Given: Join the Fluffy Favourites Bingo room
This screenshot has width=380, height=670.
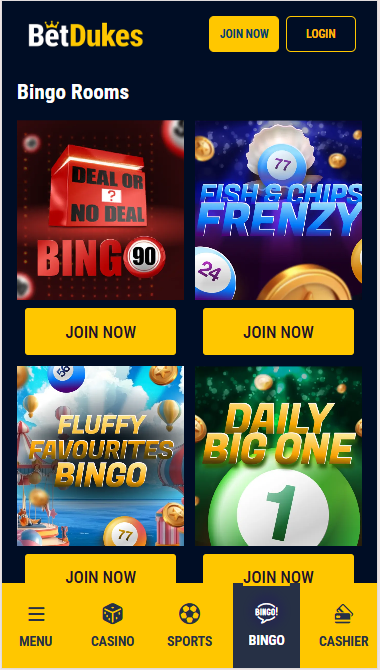Looking at the screenshot, I should 100,569.
